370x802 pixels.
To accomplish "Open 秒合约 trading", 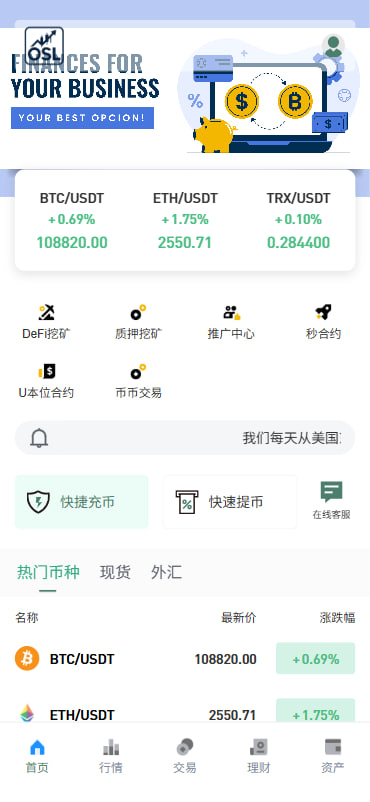I will (323, 322).
